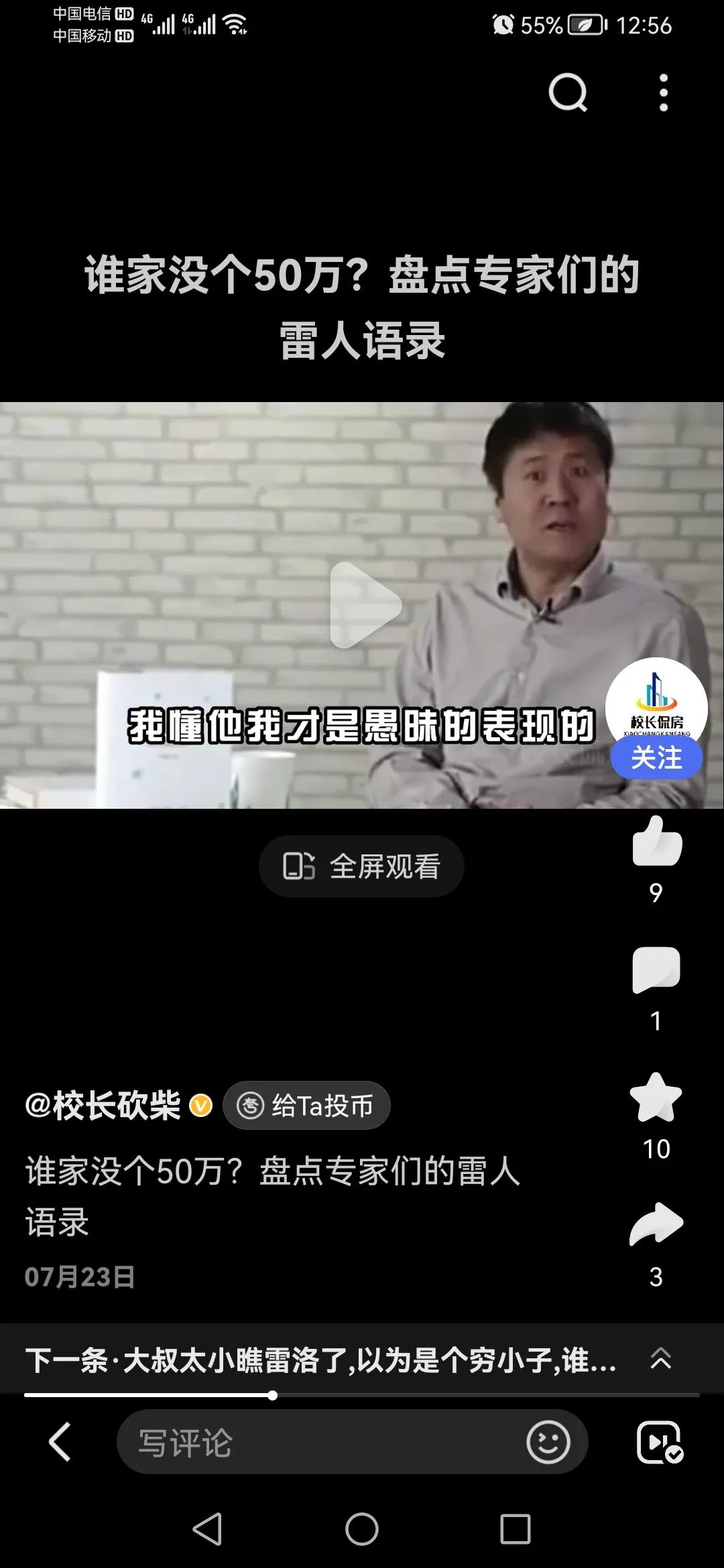Open the system recent apps view
Image resolution: width=724 pixels, height=1568 pixels.
coord(516,1529)
